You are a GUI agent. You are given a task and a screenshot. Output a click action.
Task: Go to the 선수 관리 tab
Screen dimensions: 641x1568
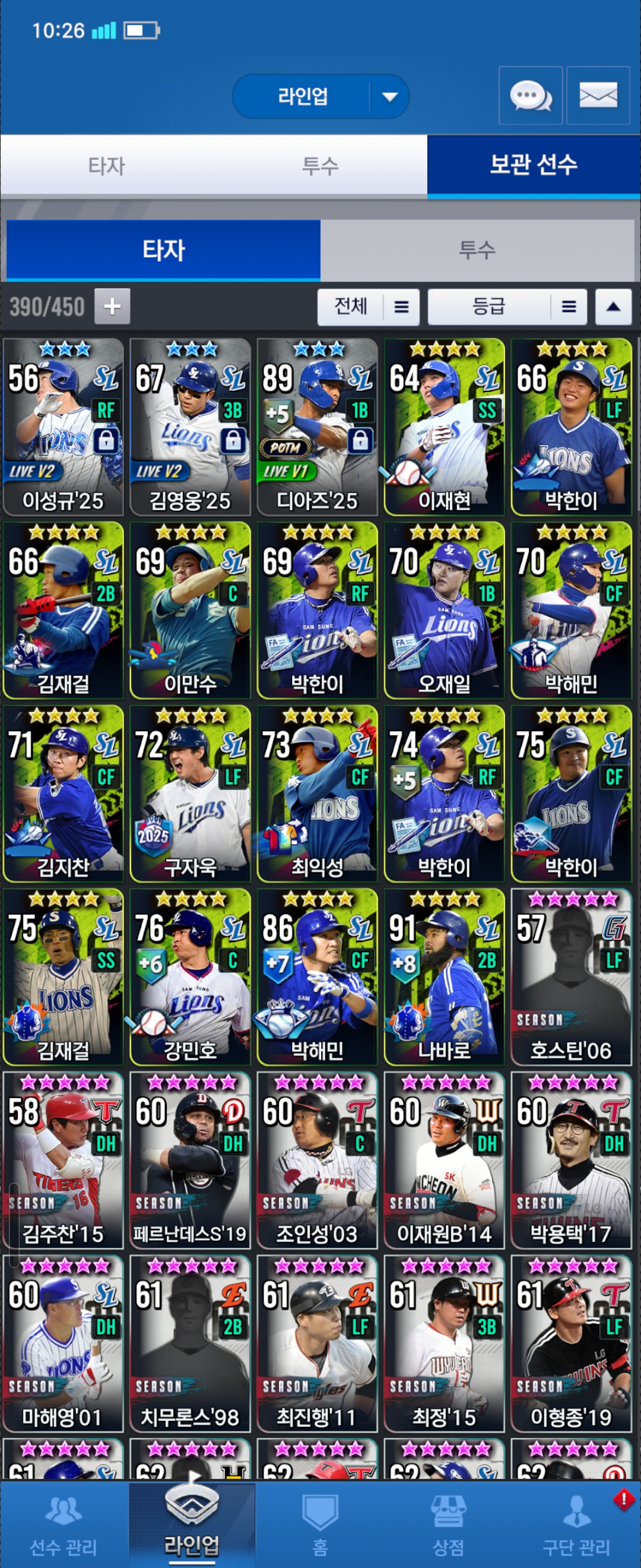[x=64, y=1526]
